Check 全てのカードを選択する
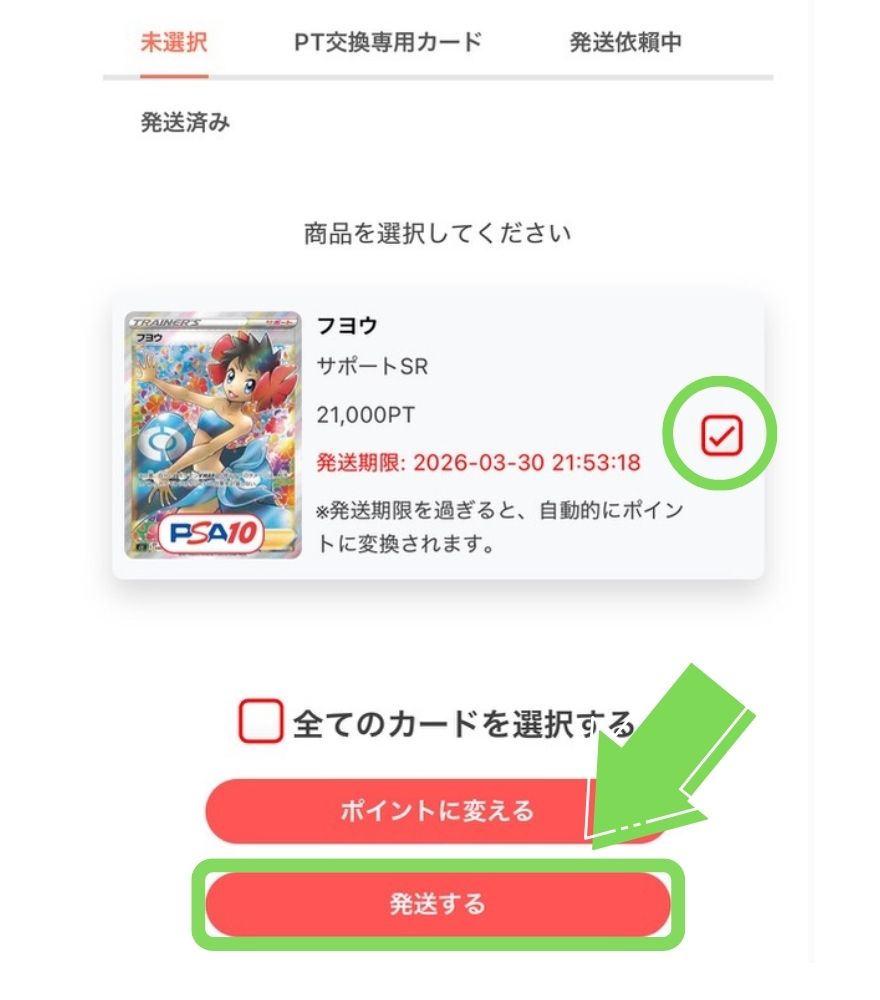 click(261, 721)
